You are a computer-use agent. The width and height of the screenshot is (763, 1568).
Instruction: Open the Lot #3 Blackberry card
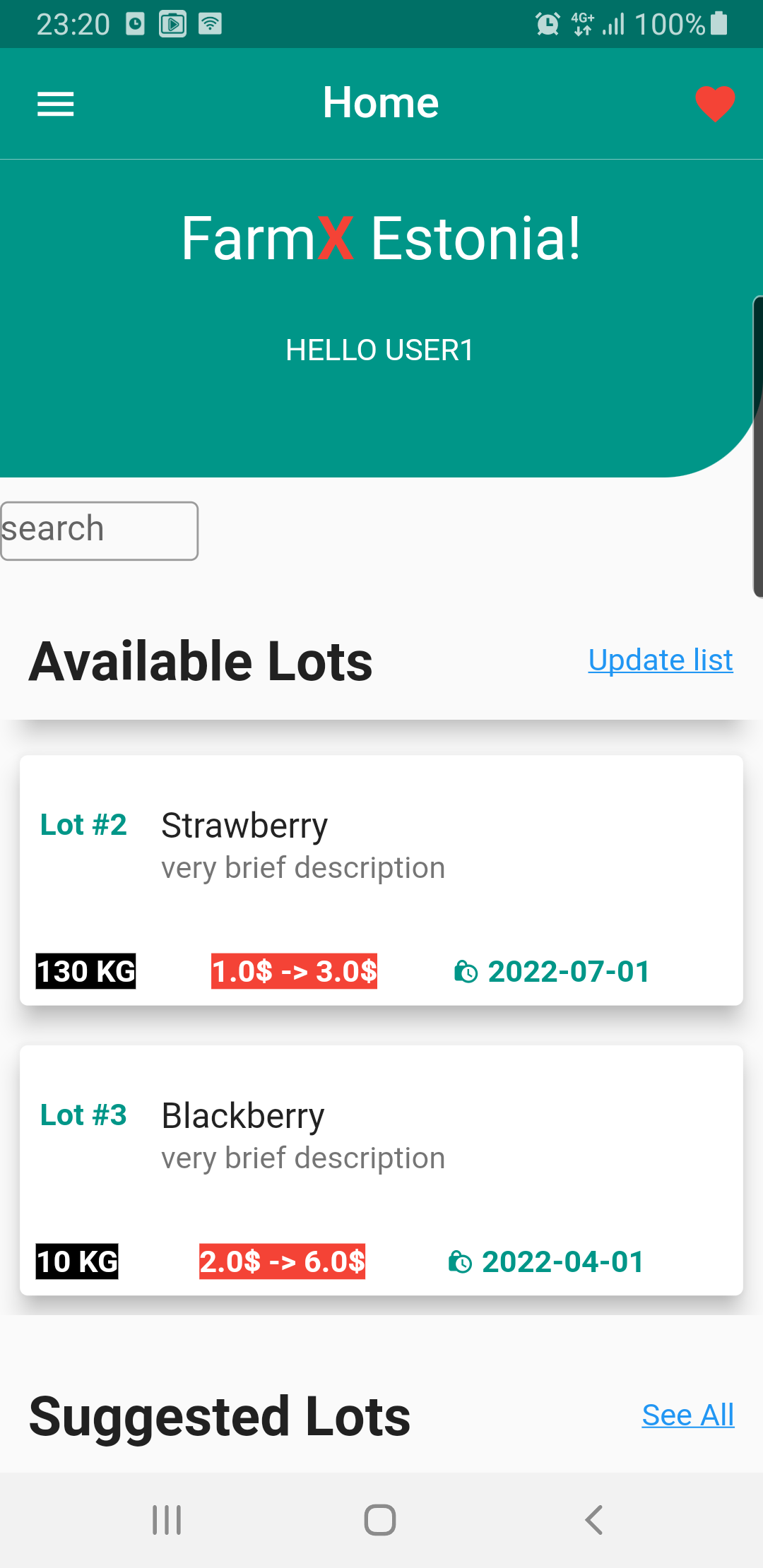[x=381, y=1169]
